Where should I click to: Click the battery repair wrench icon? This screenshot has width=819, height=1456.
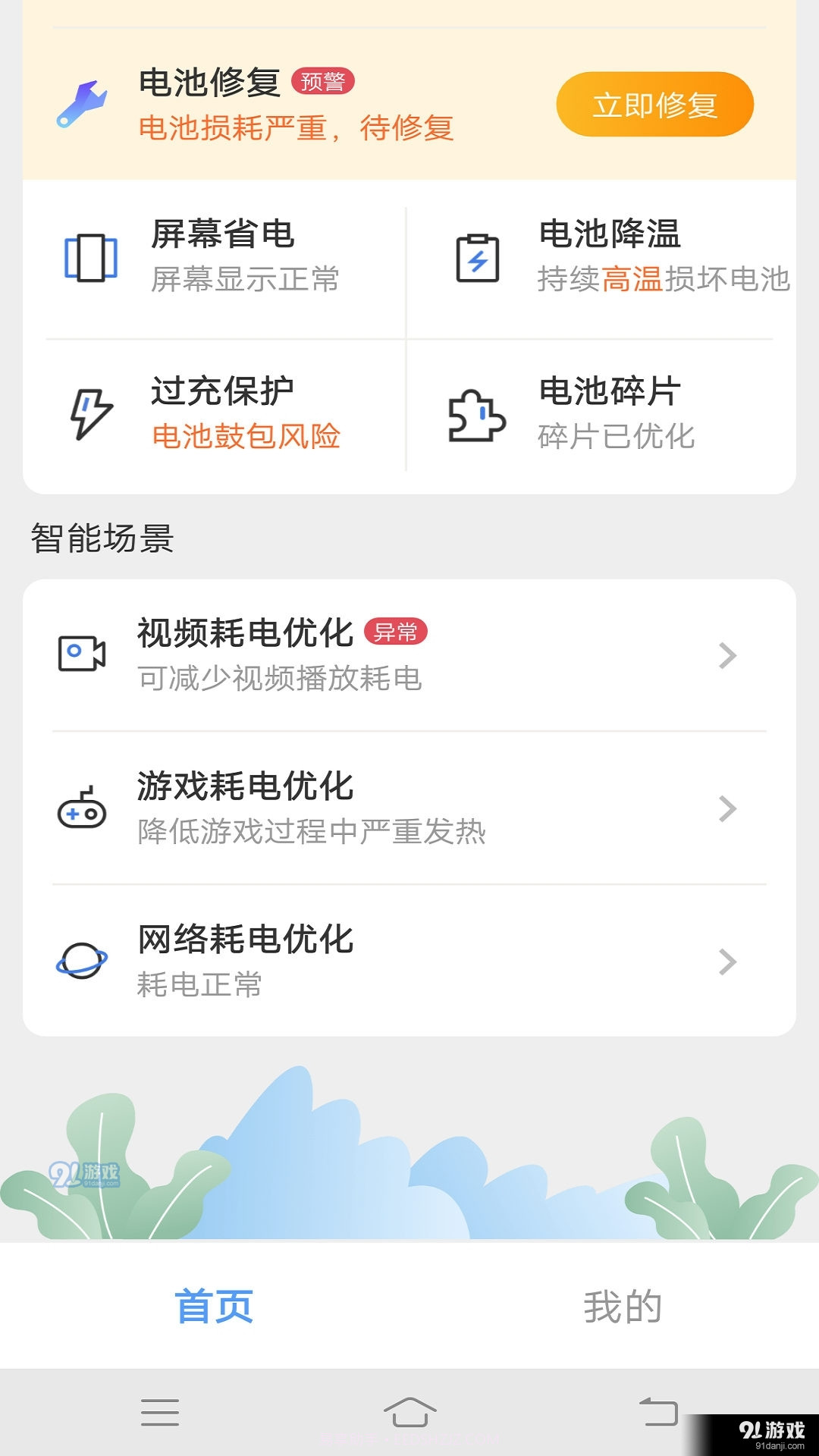tap(83, 102)
